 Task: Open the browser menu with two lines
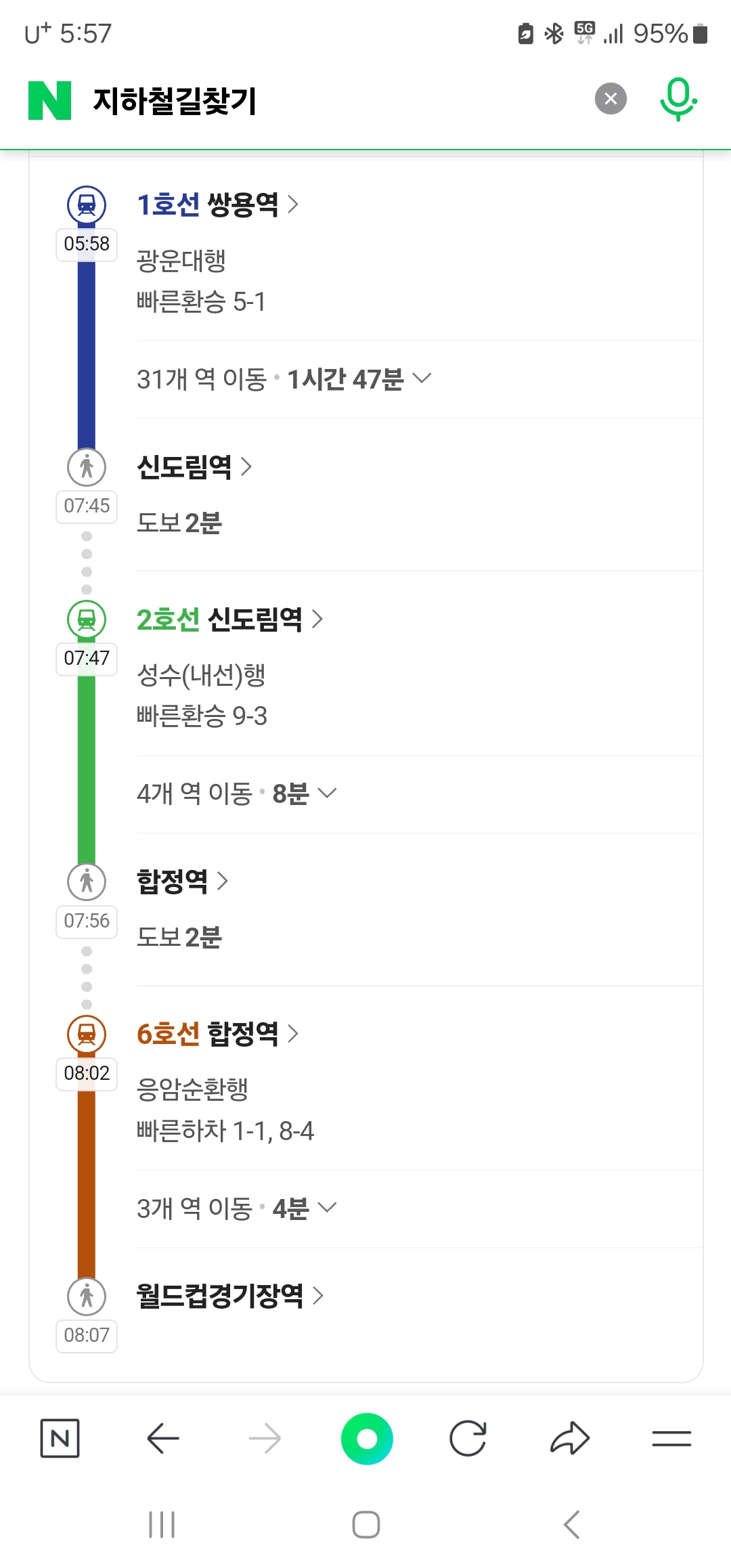671,1438
